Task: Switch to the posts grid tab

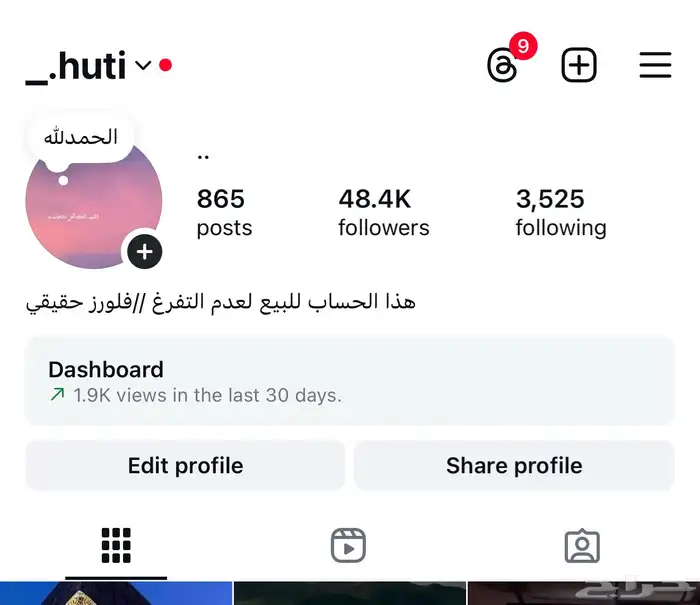Action: coord(117,545)
